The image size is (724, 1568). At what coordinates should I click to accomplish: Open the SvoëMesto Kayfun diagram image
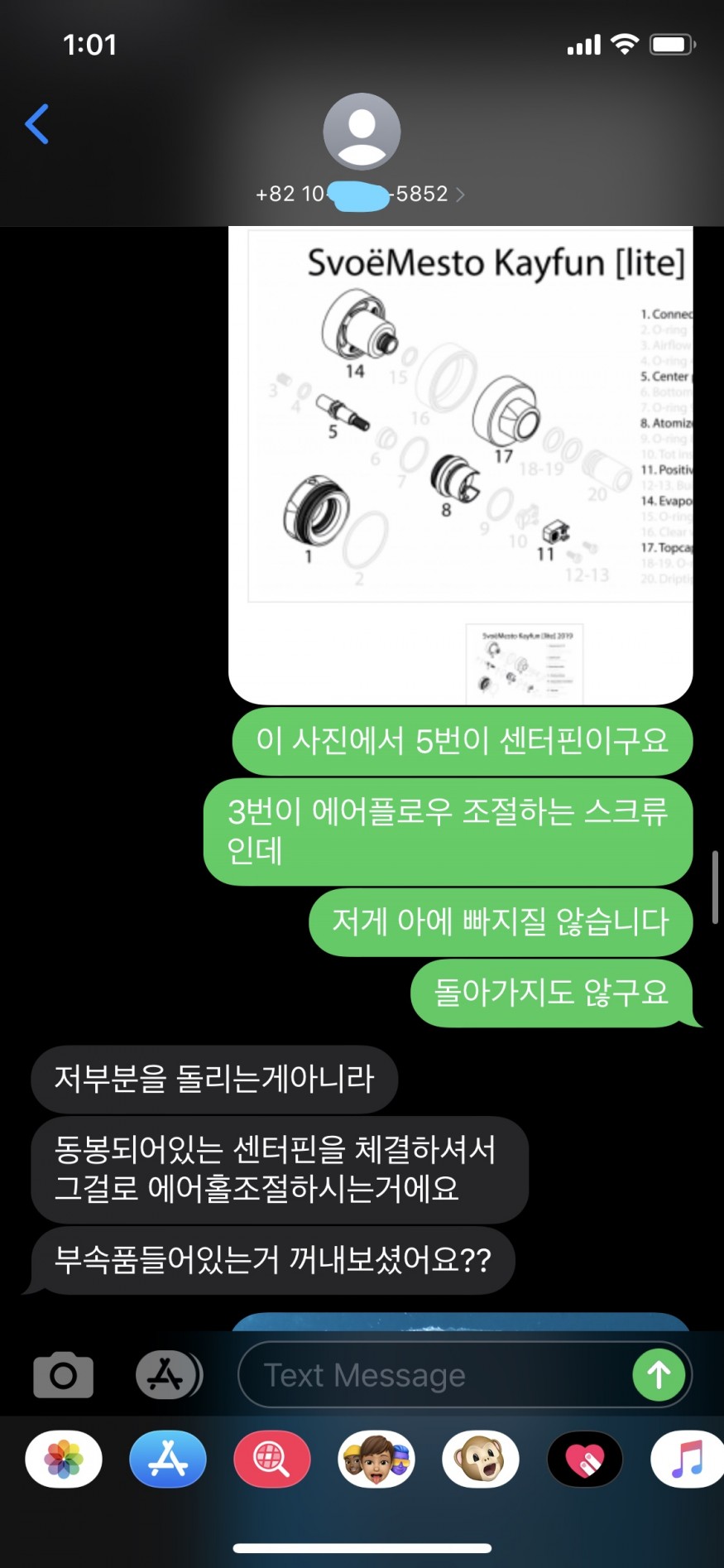pyautogui.click(x=461, y=464)
